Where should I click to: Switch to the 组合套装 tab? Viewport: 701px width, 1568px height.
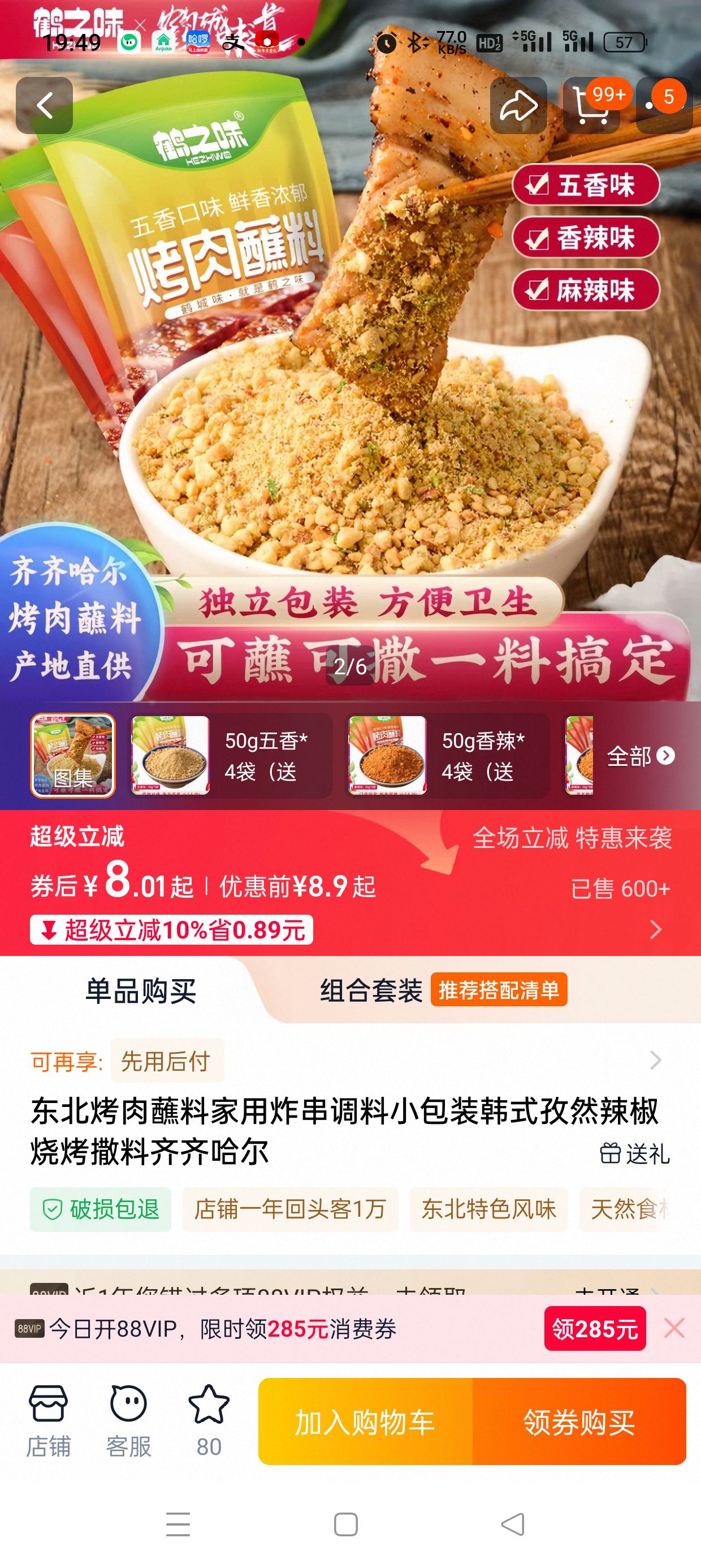(x=371, y=990)
